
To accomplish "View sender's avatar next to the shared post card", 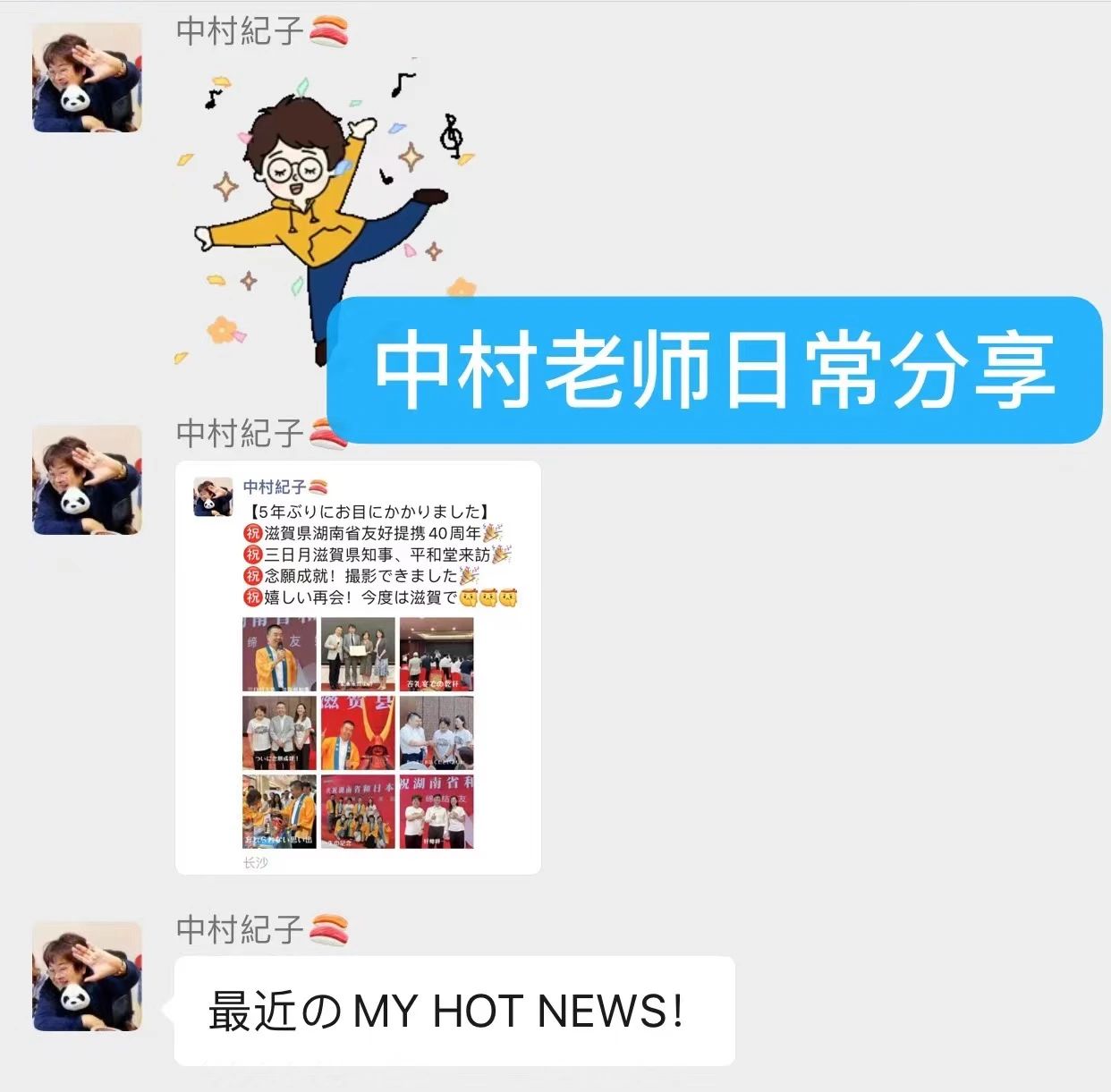I will pos(87,480).
